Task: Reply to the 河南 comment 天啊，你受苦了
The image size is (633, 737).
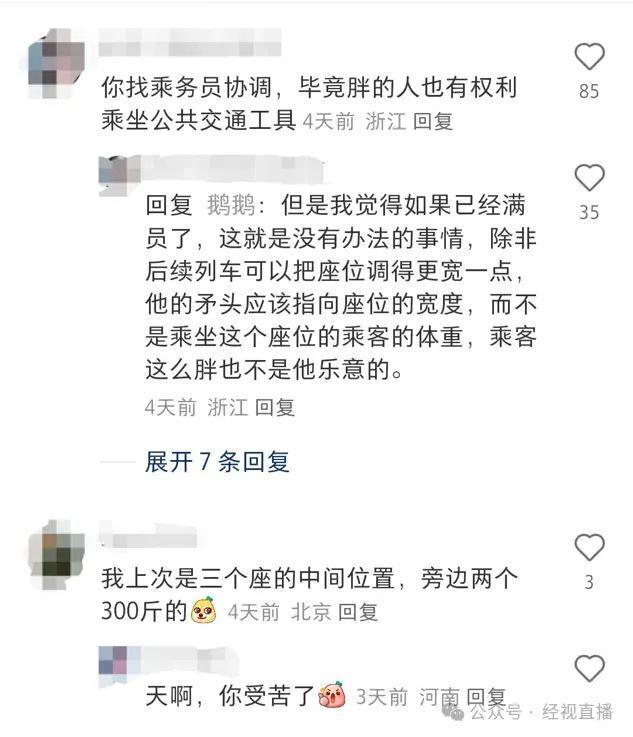Action: click(487, 697)
